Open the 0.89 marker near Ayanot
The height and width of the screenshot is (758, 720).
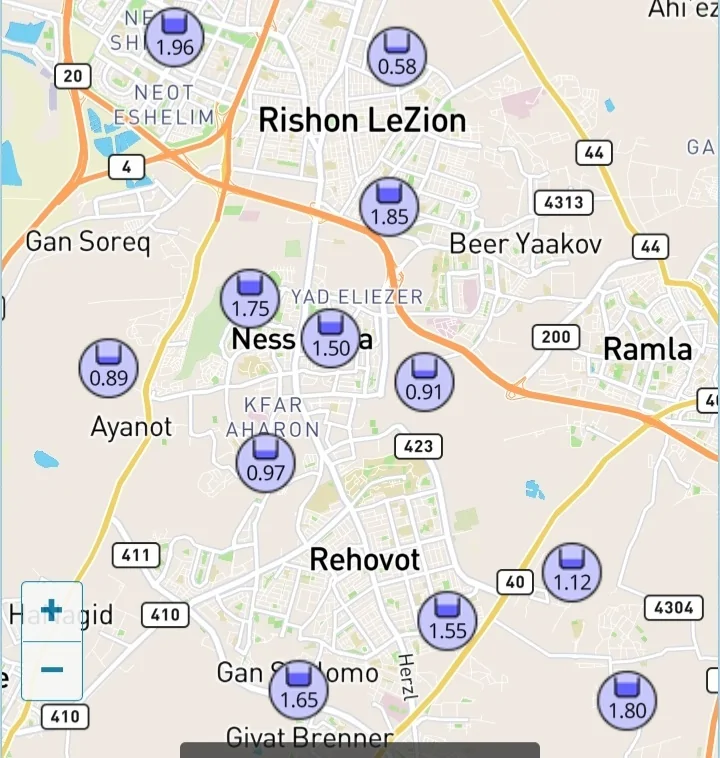(x=108, y=368)
